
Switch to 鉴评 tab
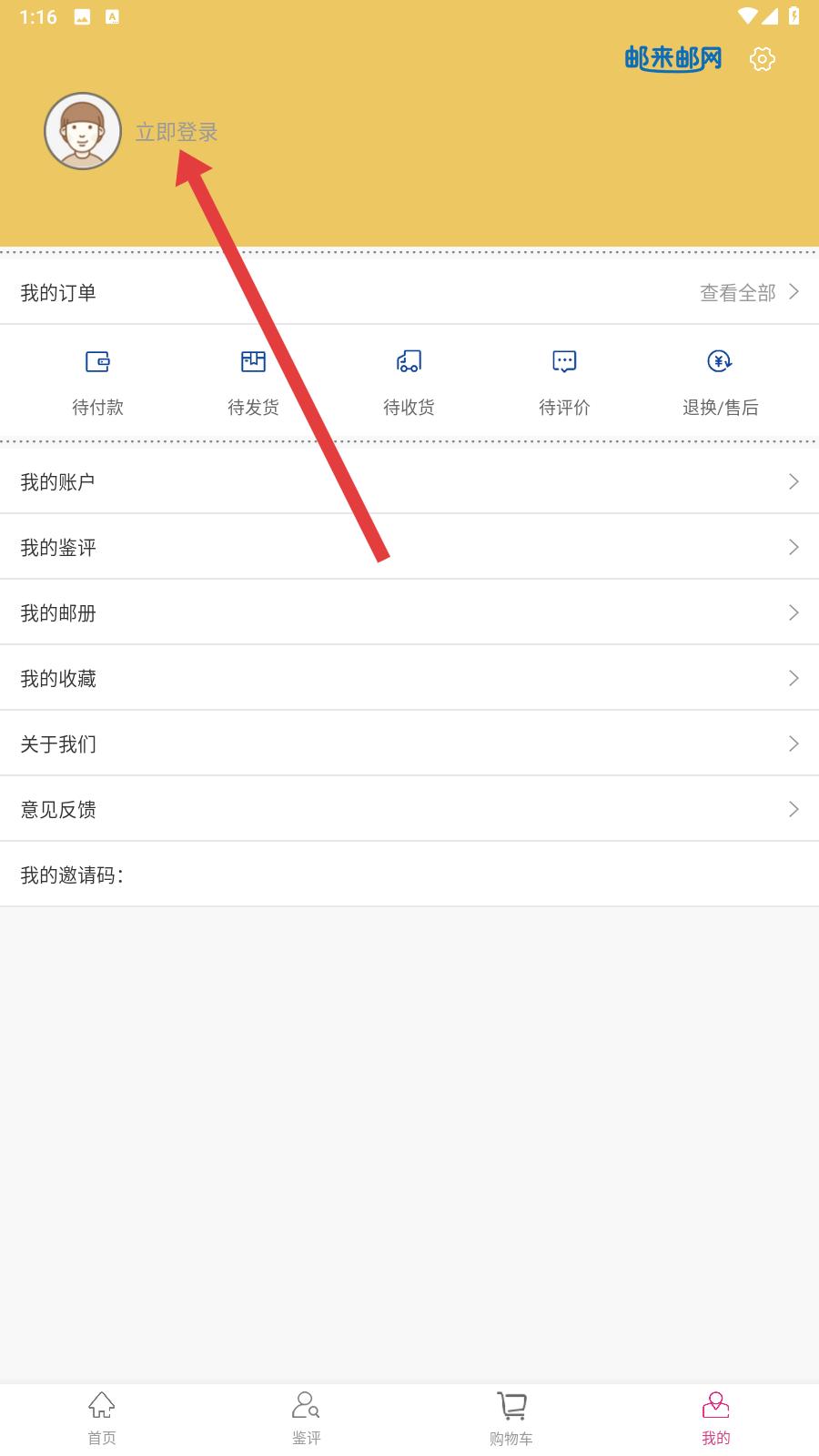306,1418
